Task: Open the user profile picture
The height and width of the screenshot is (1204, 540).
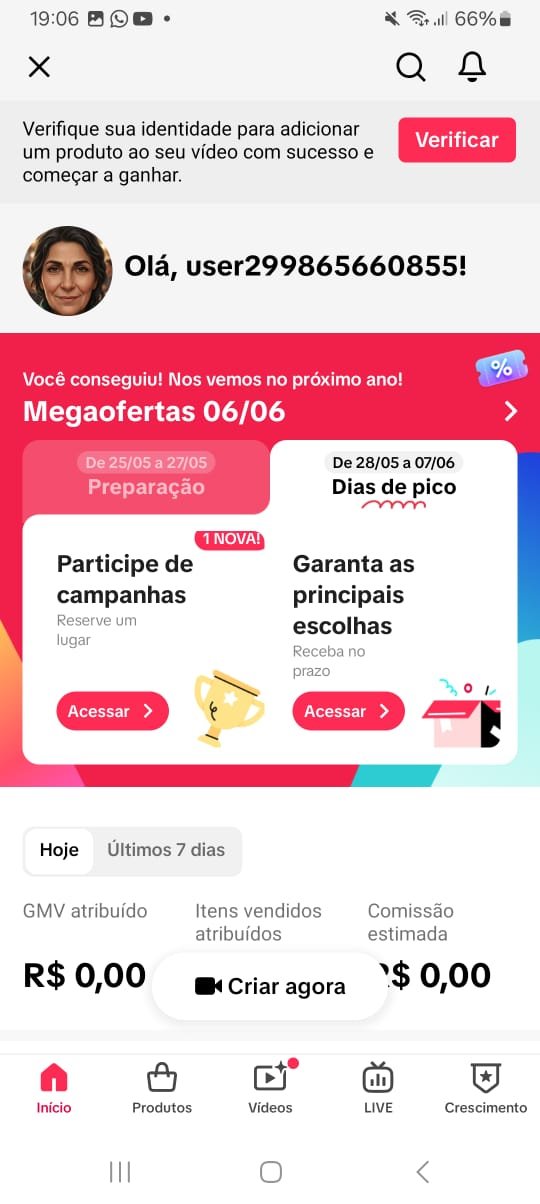Action: click(68, 270)
